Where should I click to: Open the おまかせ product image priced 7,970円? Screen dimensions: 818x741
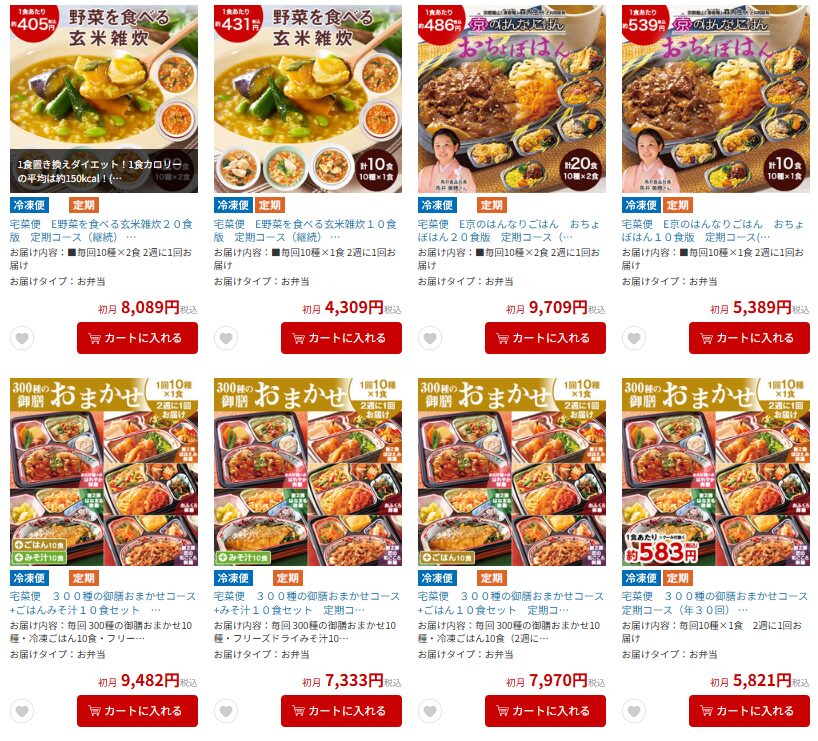512,472
